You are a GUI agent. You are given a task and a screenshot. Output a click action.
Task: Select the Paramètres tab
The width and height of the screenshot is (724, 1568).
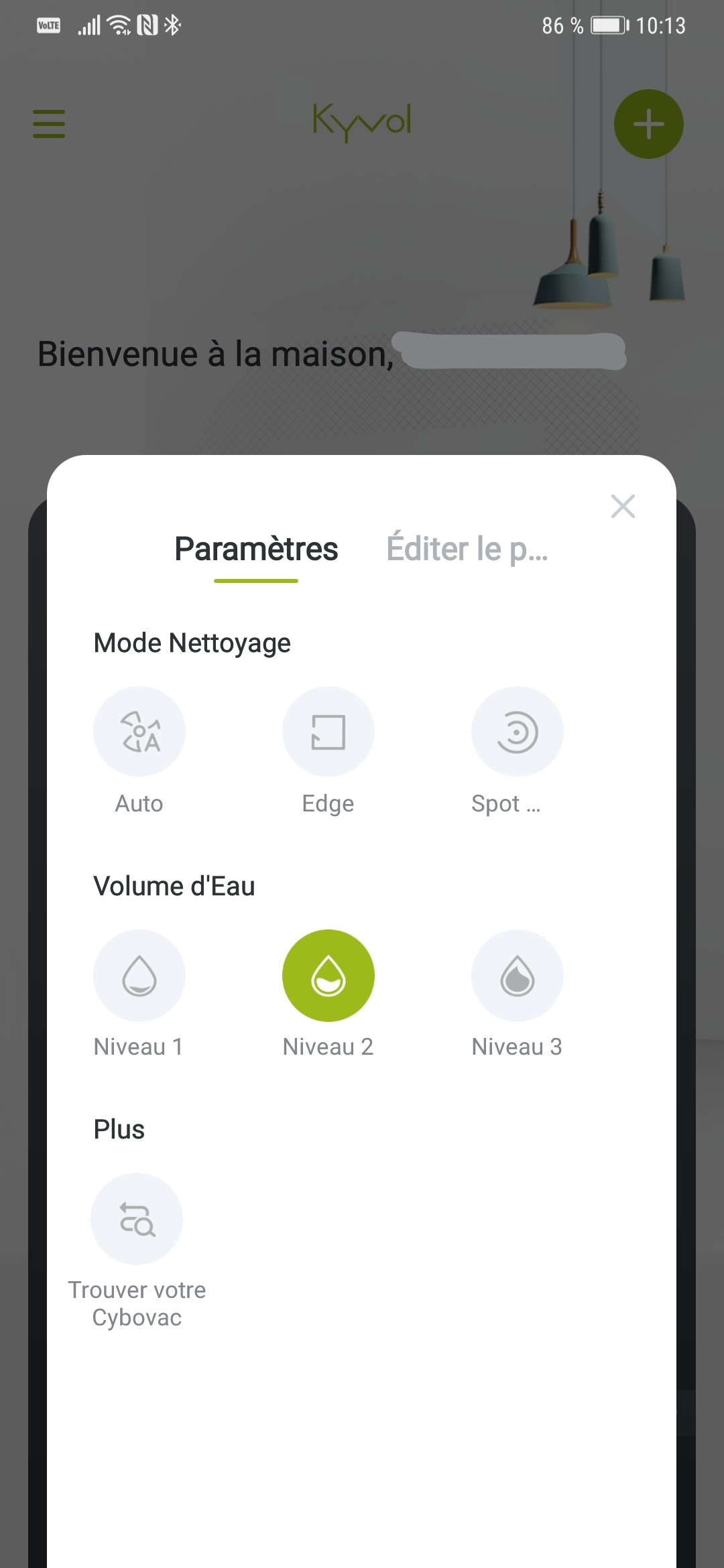coord(256,549)
